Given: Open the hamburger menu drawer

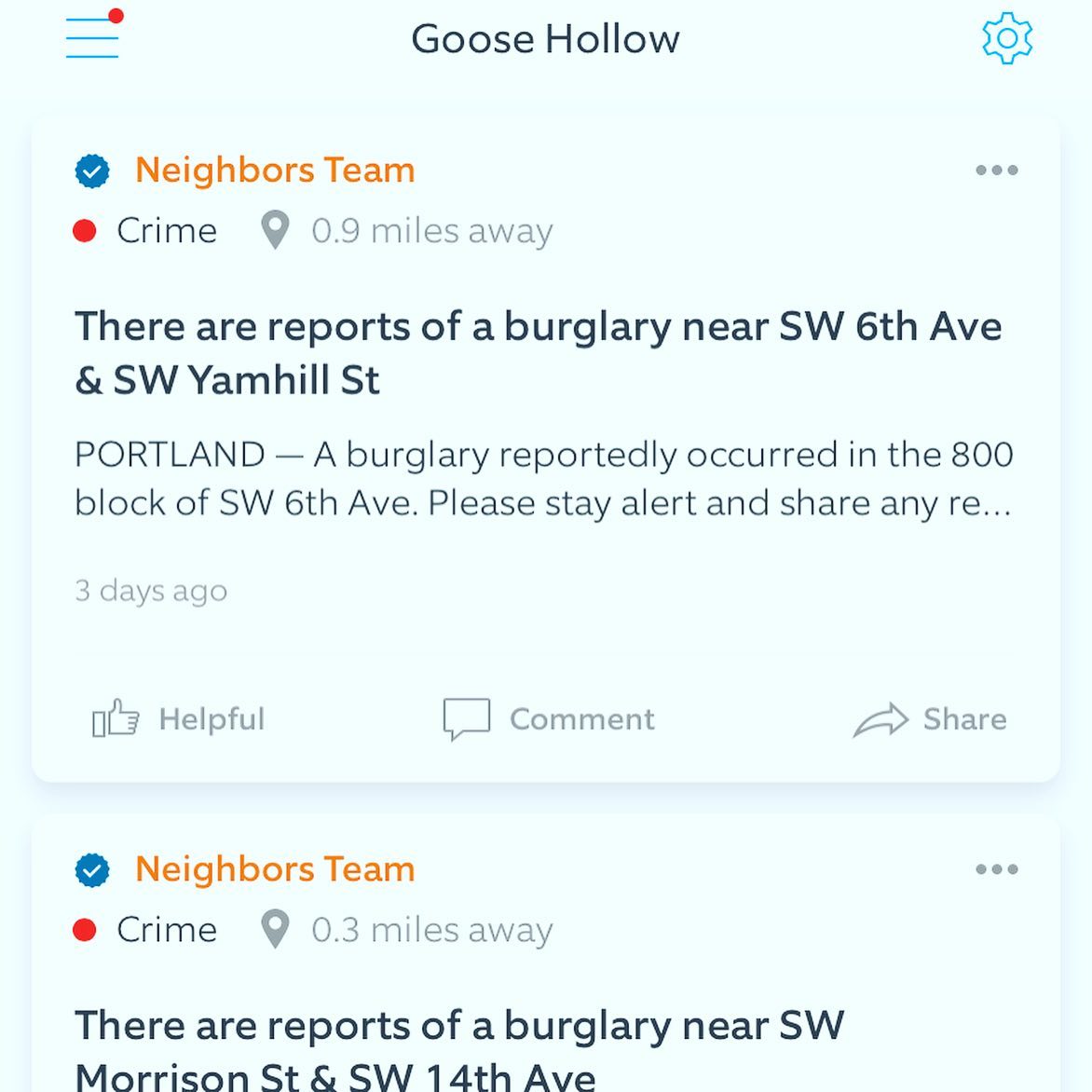Looking at the screenshot, I should [x=92, y=38].
